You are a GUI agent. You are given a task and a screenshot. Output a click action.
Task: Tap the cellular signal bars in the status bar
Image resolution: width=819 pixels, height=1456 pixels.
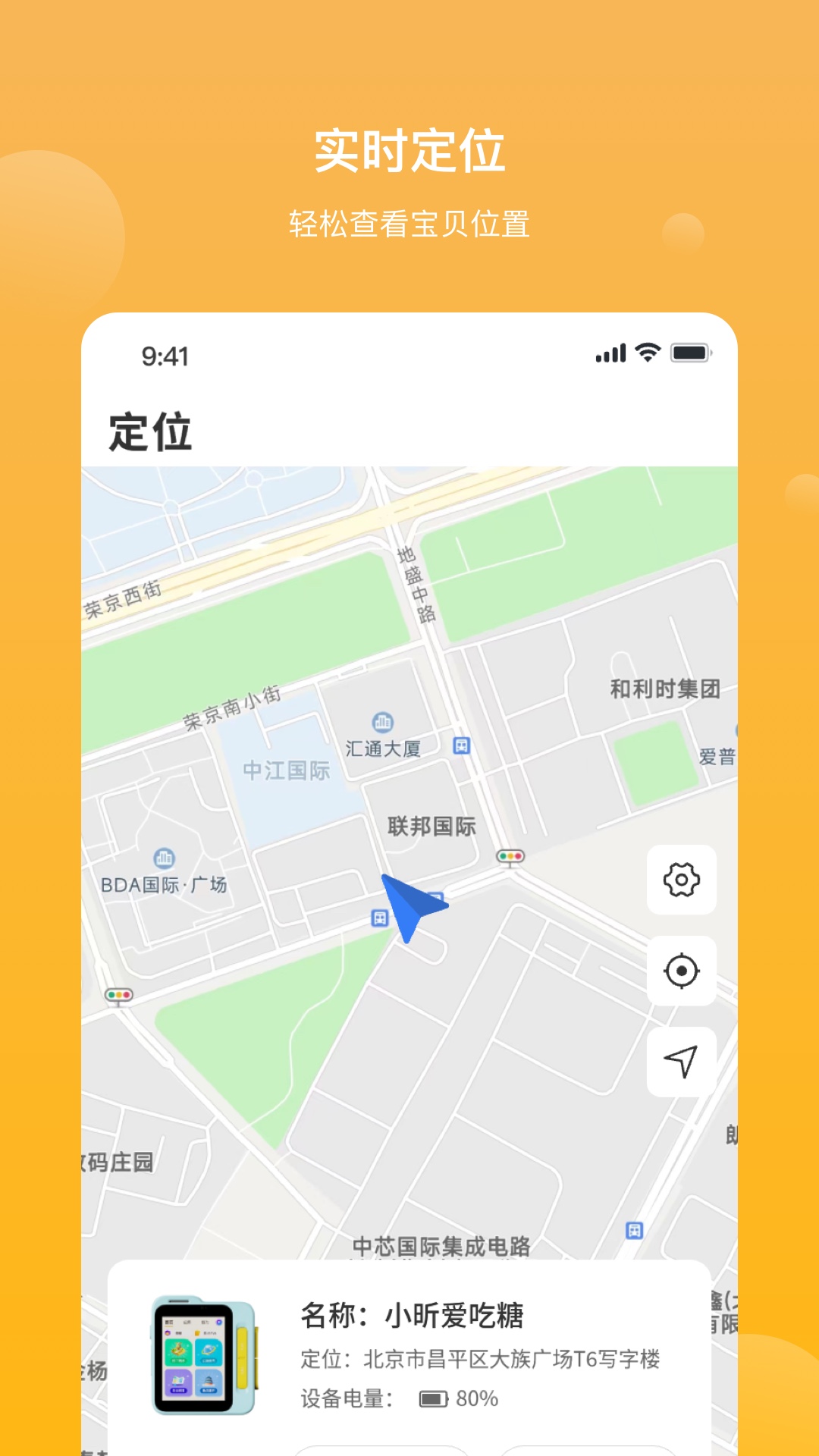coord(610,352)
